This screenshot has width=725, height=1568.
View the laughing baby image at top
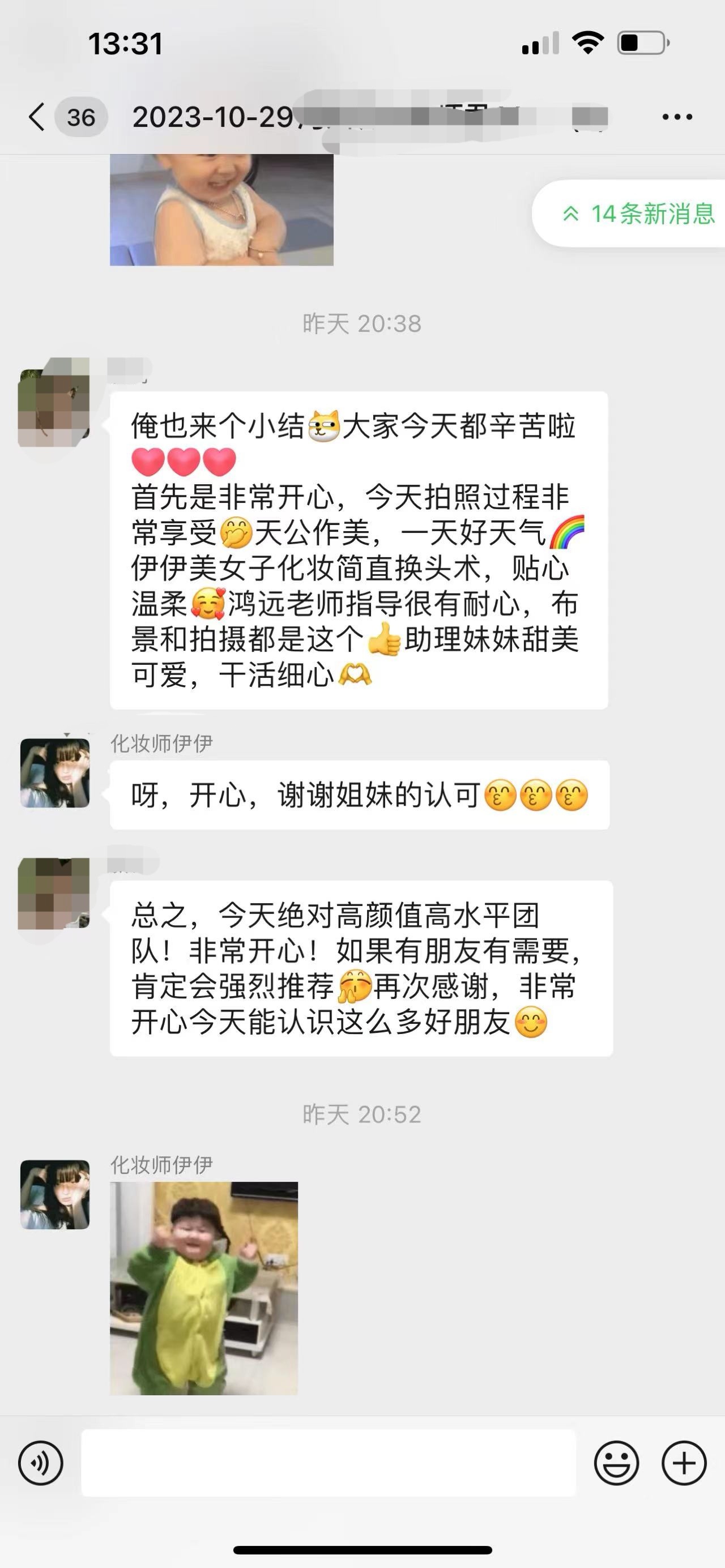[221, 210]
